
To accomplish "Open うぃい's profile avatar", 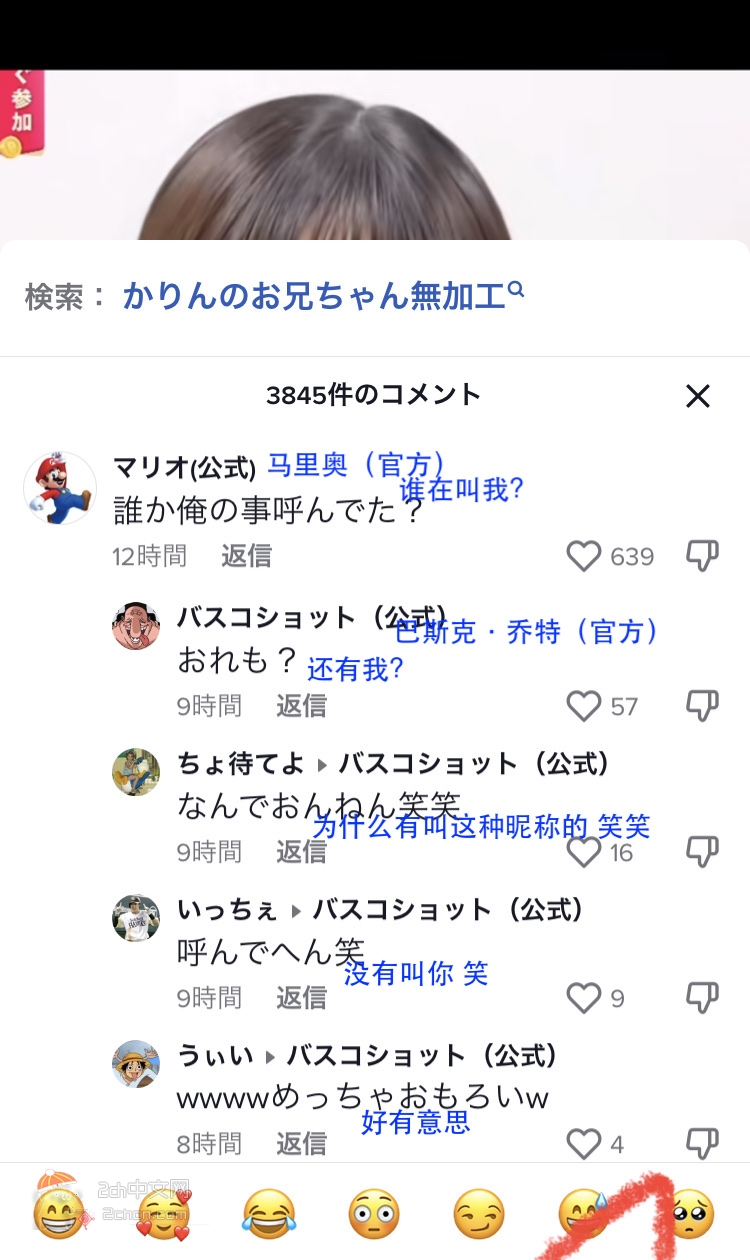I will coord(136,1063).
